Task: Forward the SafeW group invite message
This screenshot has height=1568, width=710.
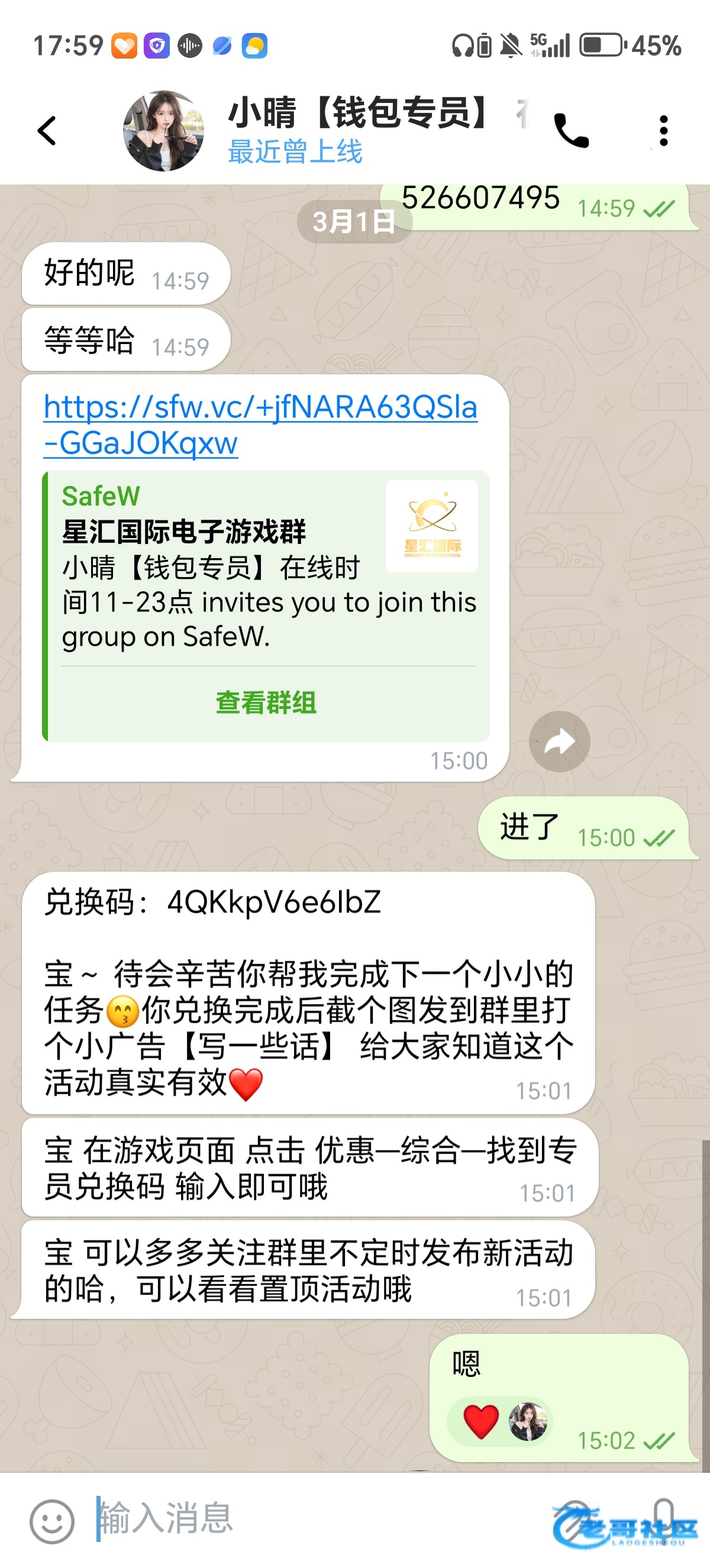Action: (559, 741)
